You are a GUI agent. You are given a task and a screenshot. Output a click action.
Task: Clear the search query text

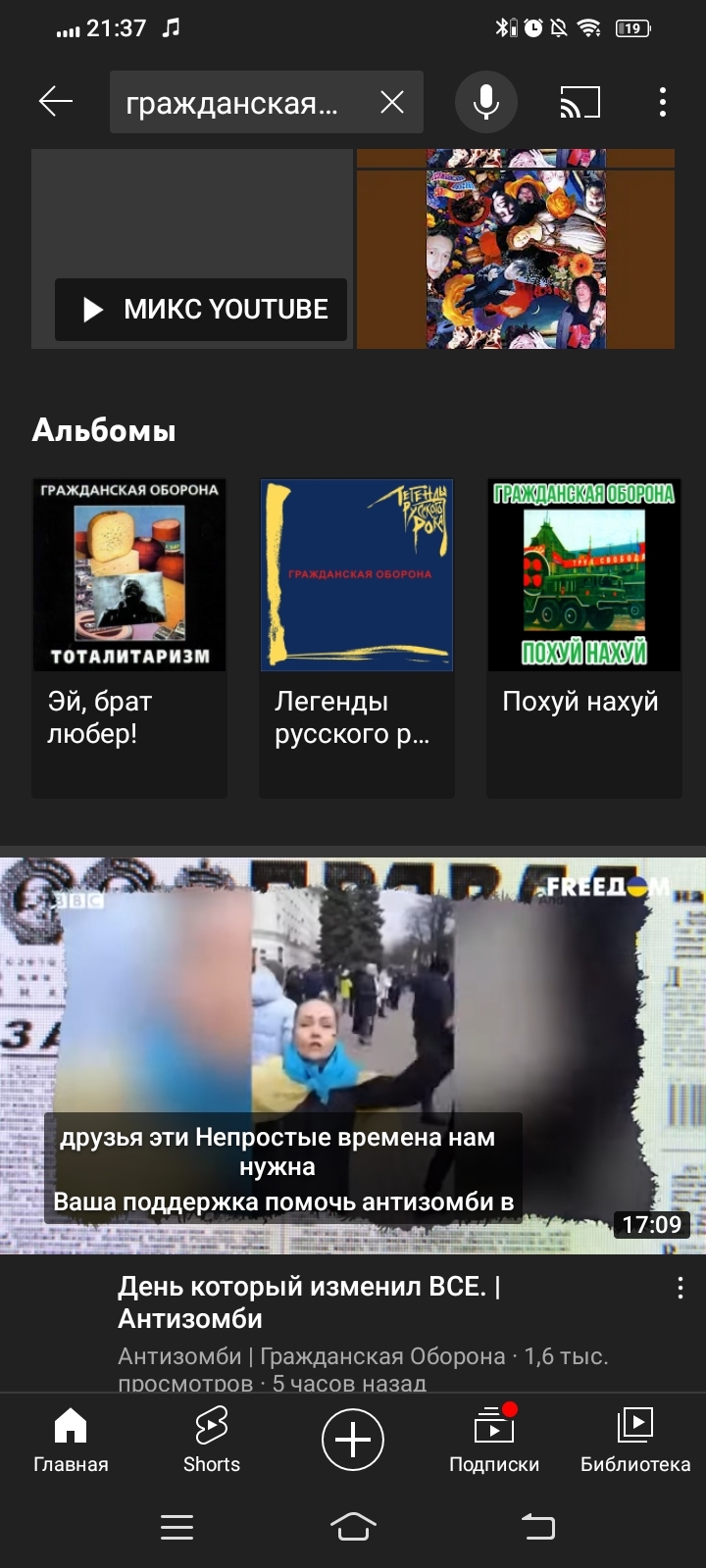392,102
